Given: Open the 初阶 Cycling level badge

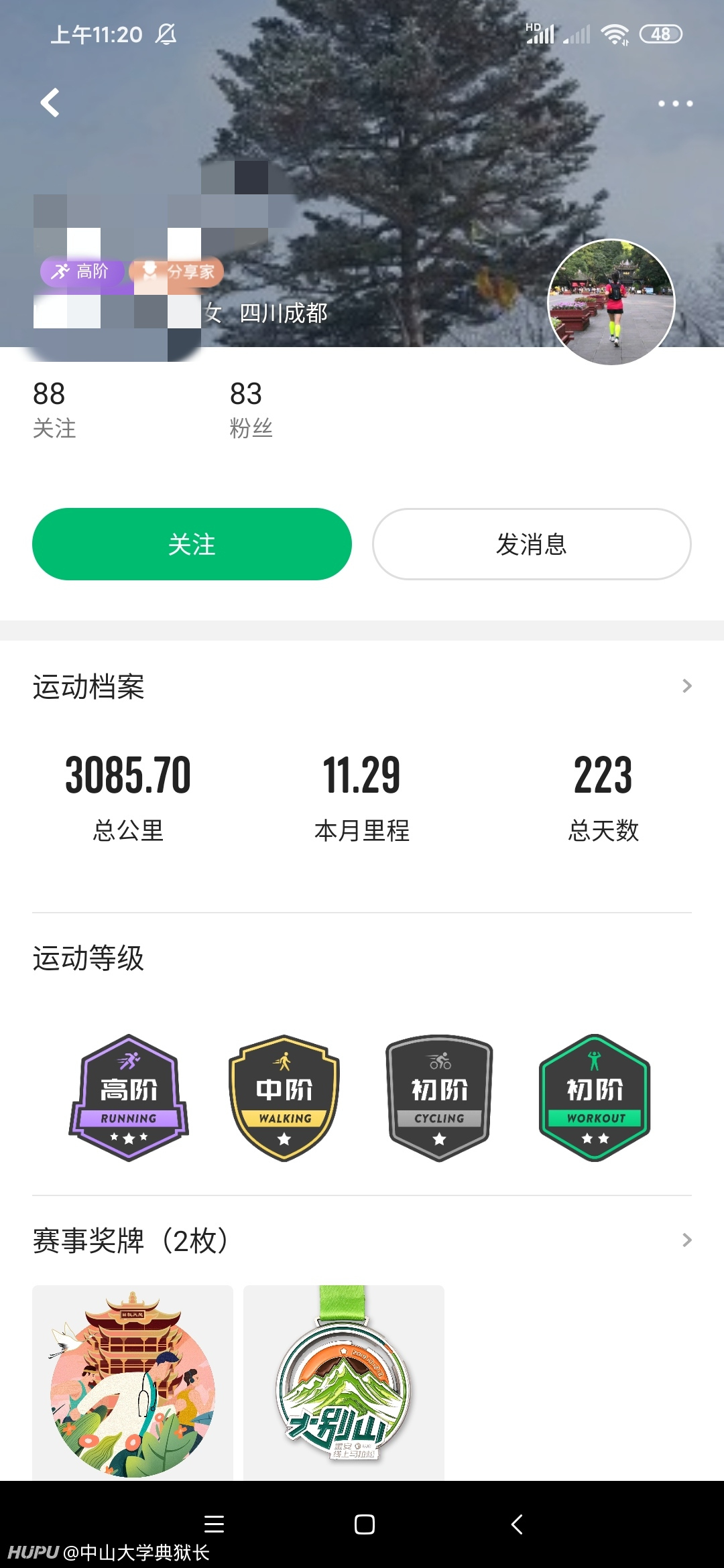Looking at the screenshot, I should click(440, 1098).
